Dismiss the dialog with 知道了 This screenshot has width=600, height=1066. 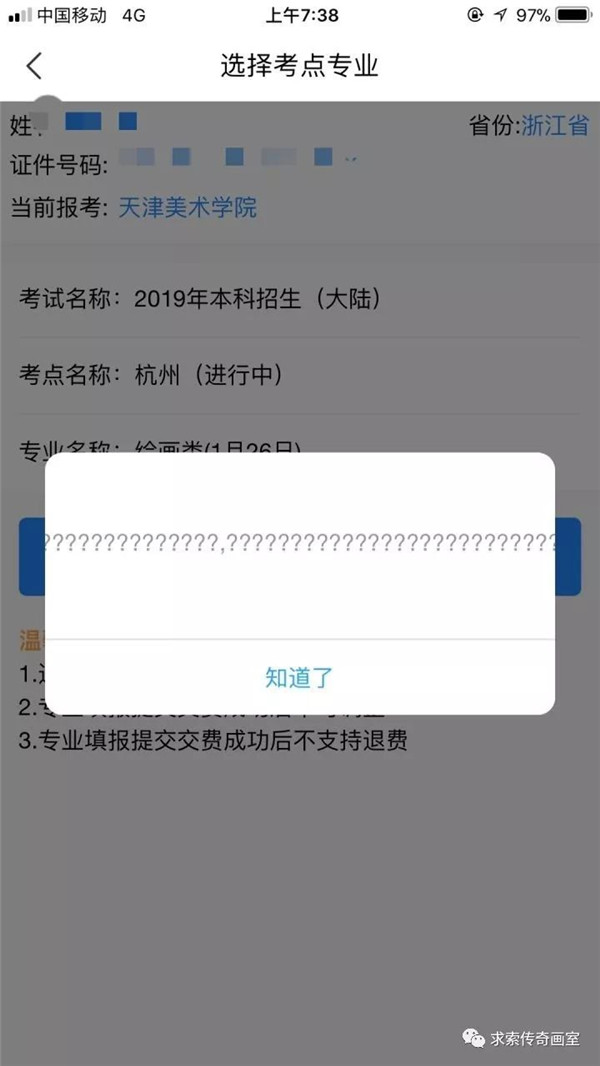(x=299, y=677)
